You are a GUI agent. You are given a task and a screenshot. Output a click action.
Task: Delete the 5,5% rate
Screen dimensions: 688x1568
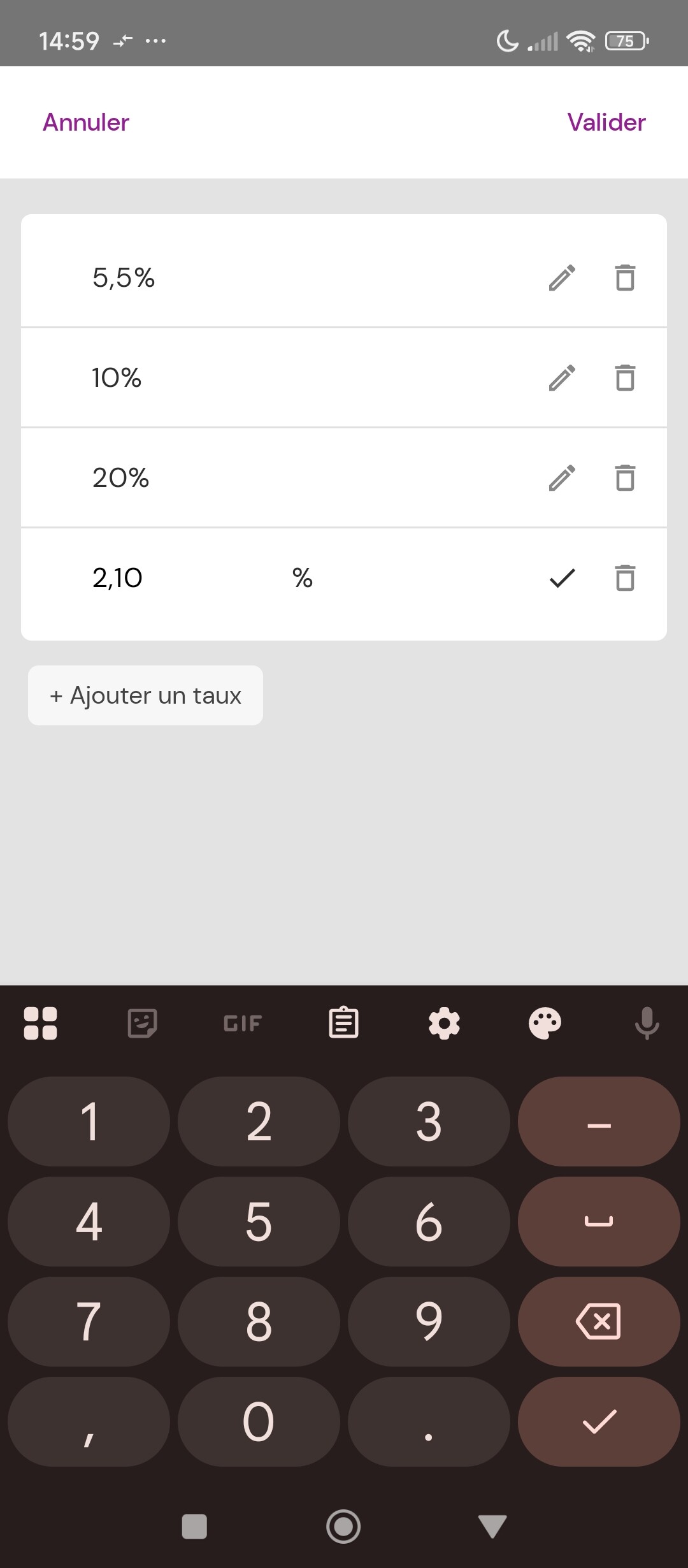click(625, 278)
